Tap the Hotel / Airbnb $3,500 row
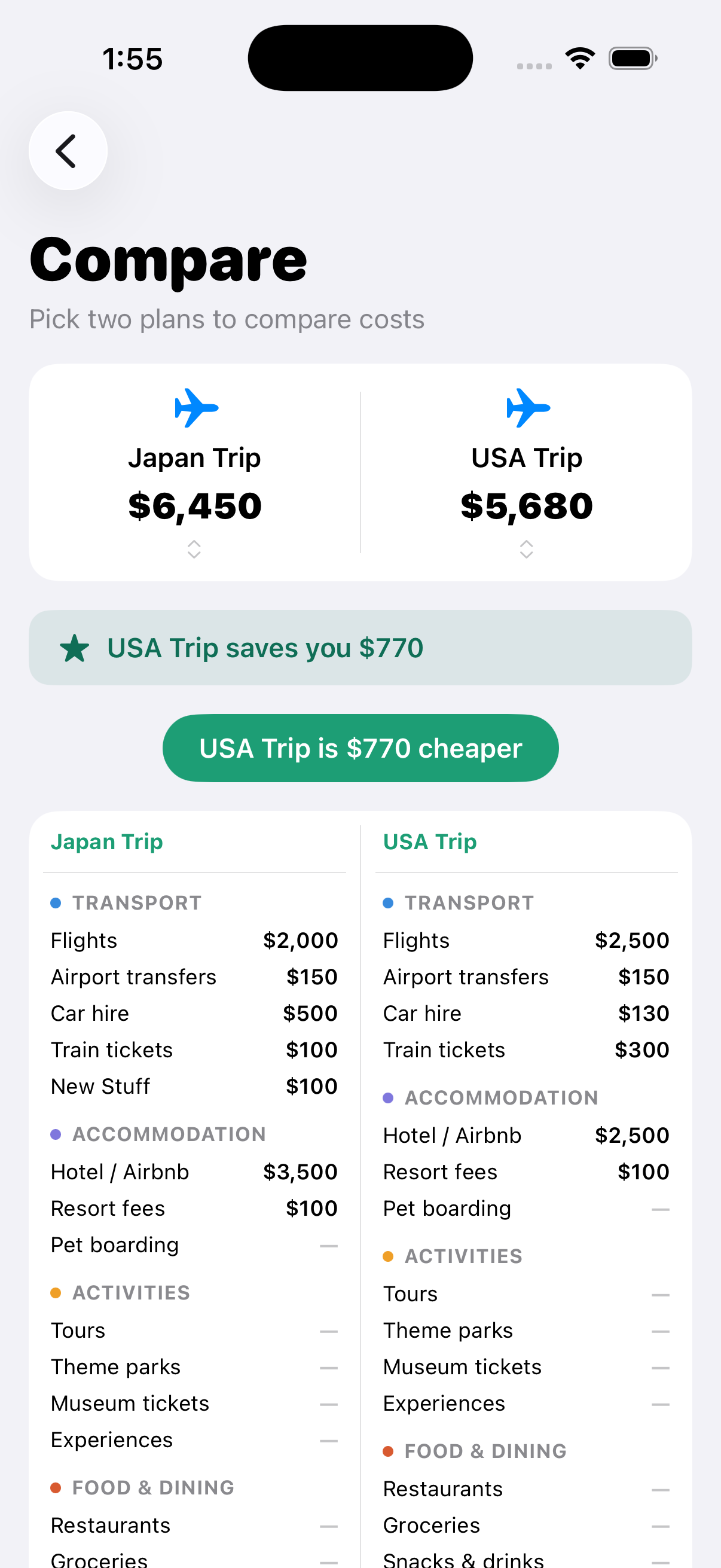721x1568 pixels. tap(194, 1171)
